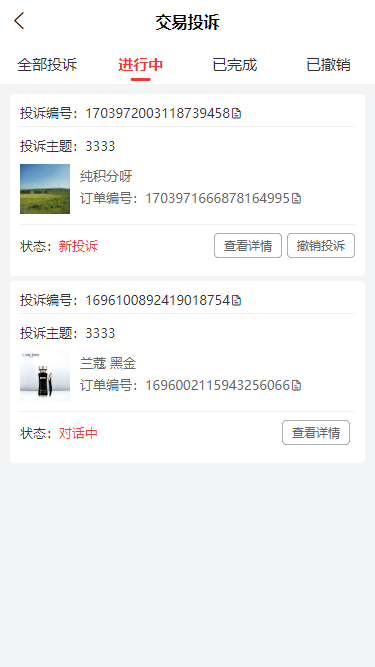This screenshot has height=667, width=375.
Task: Copy complaint number 1696100892419018754
Action: [236, 301]
